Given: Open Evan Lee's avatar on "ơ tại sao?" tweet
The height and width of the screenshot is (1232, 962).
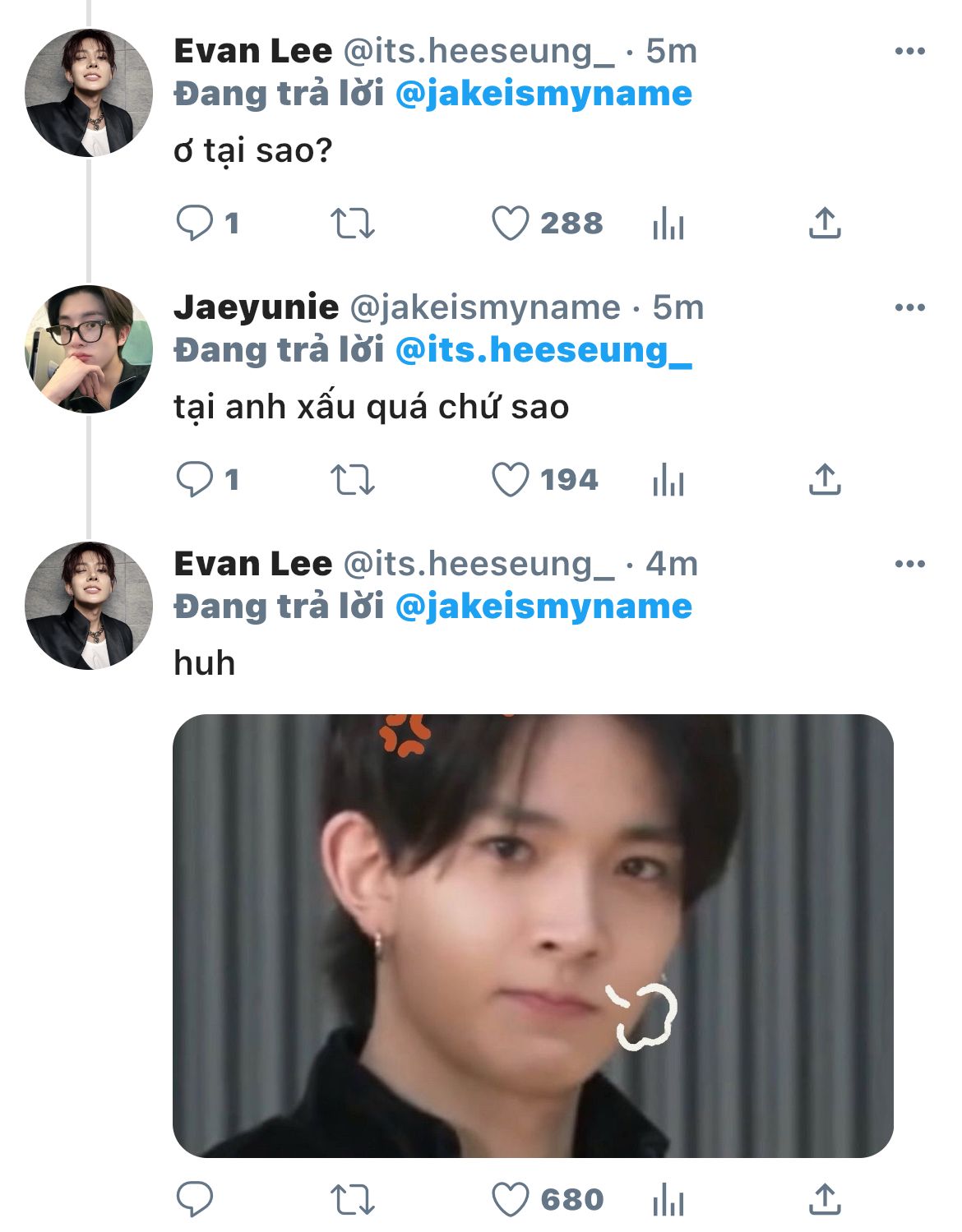Looking at the screenshot, I should (x=89, y=93).
